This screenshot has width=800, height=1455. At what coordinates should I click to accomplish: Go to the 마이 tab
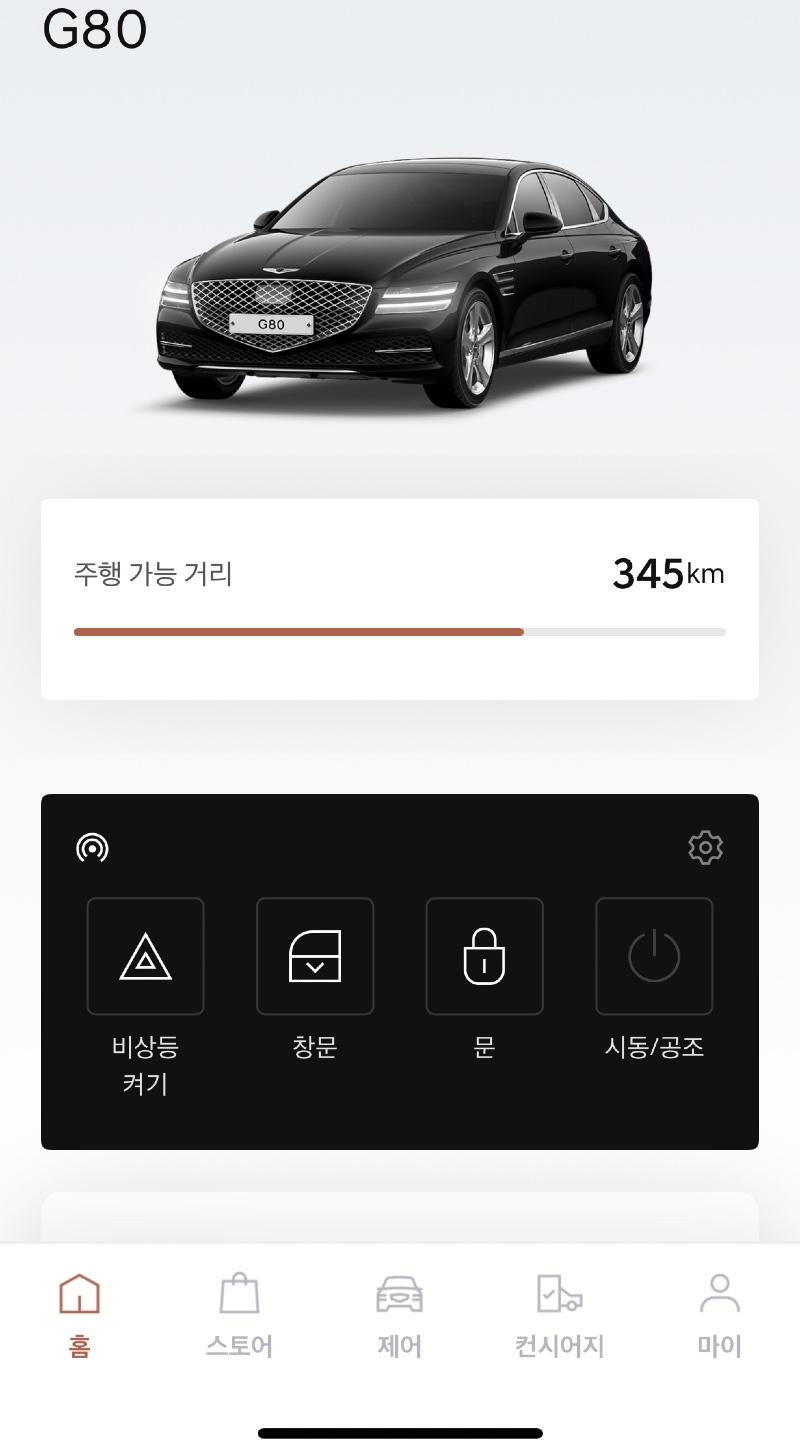719,1315
